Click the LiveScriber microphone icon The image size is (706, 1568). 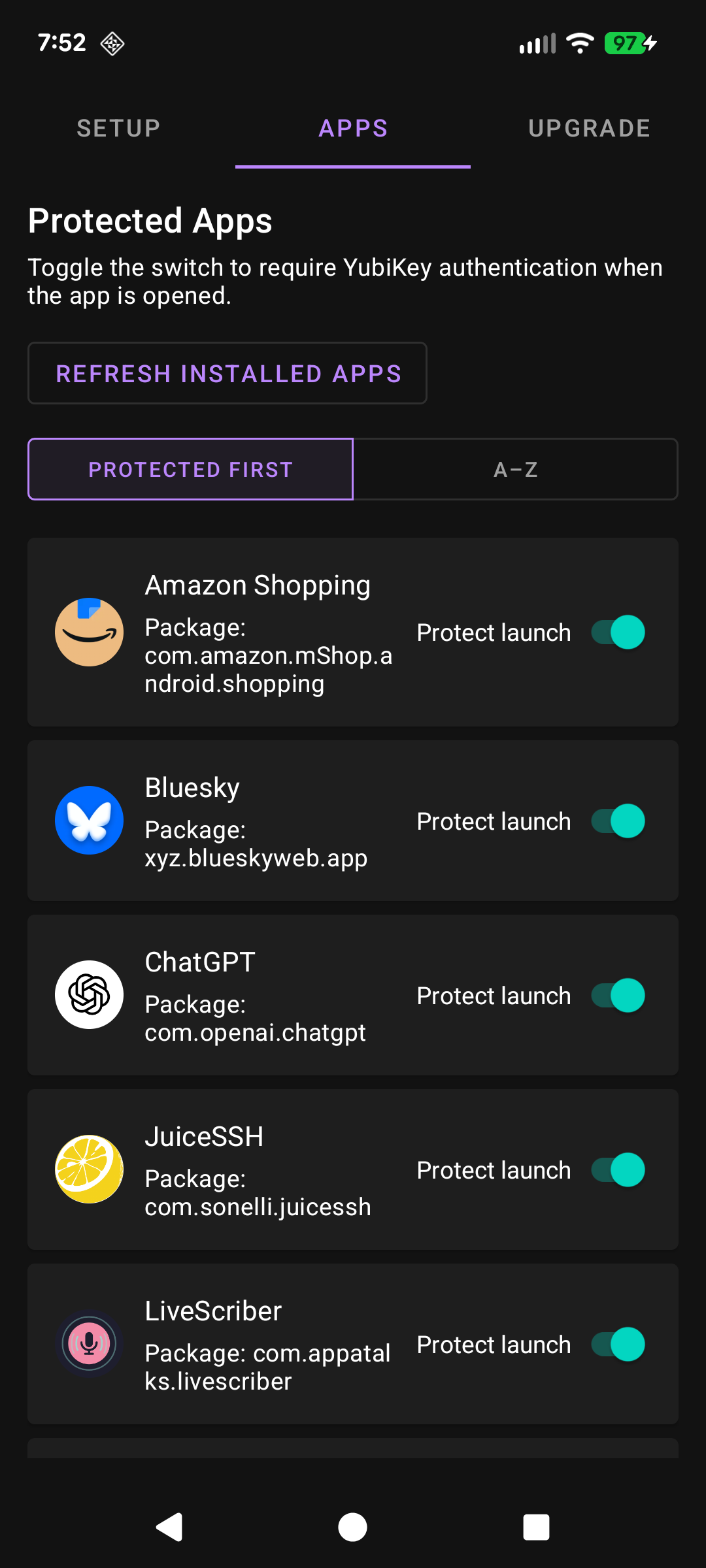[x=89, y=1344]
